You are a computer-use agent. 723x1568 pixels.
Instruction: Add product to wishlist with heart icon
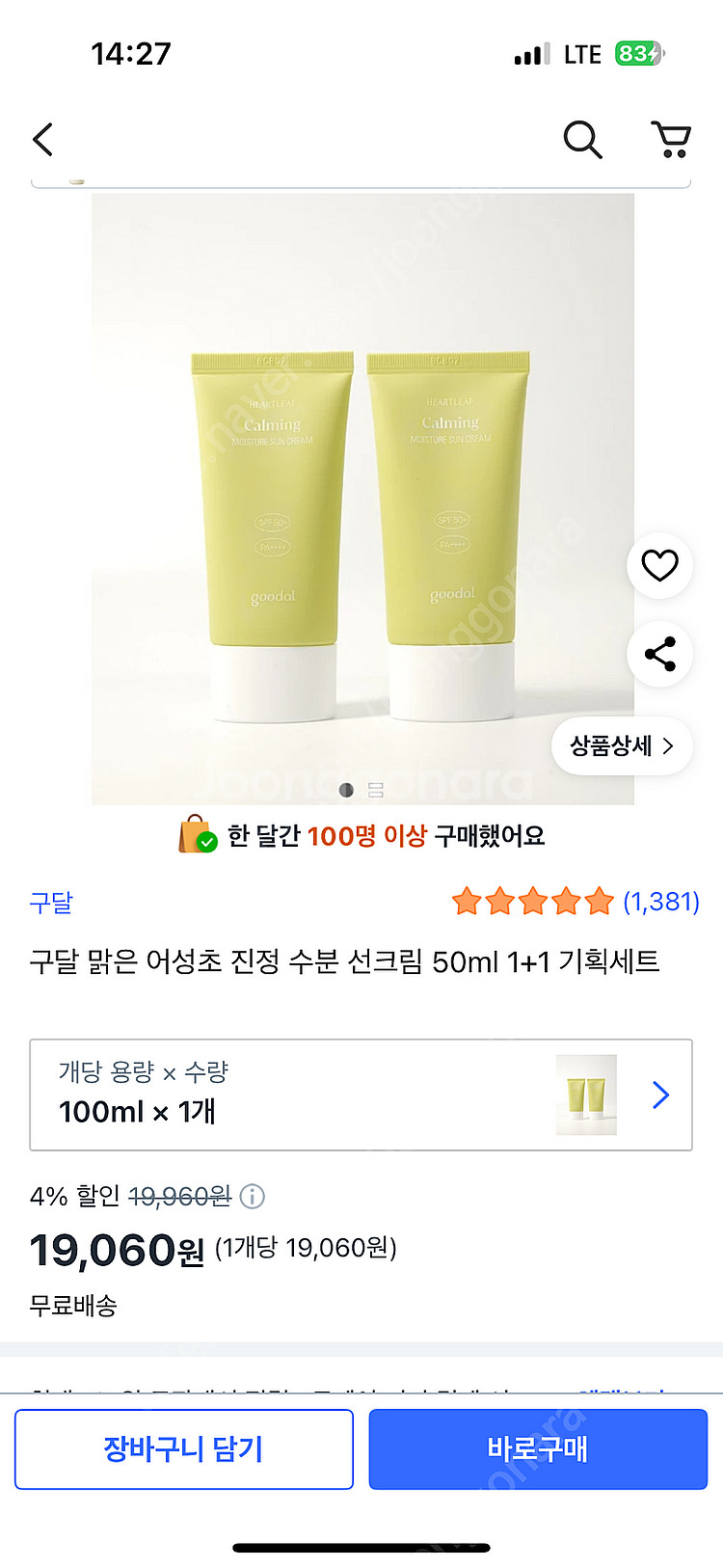click(x=659, y=565)
